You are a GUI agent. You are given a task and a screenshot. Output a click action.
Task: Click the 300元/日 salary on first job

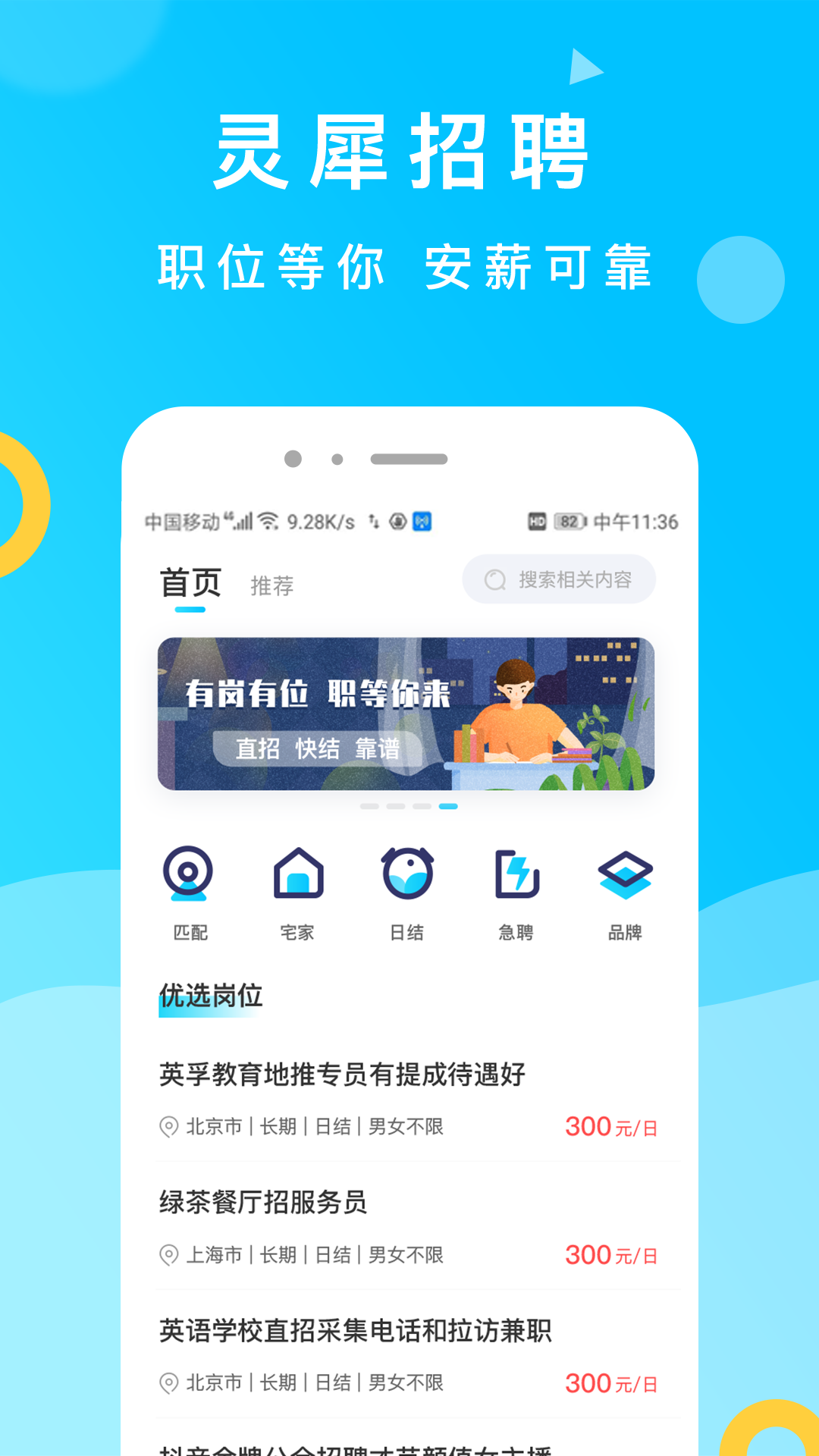(607, 1128)
